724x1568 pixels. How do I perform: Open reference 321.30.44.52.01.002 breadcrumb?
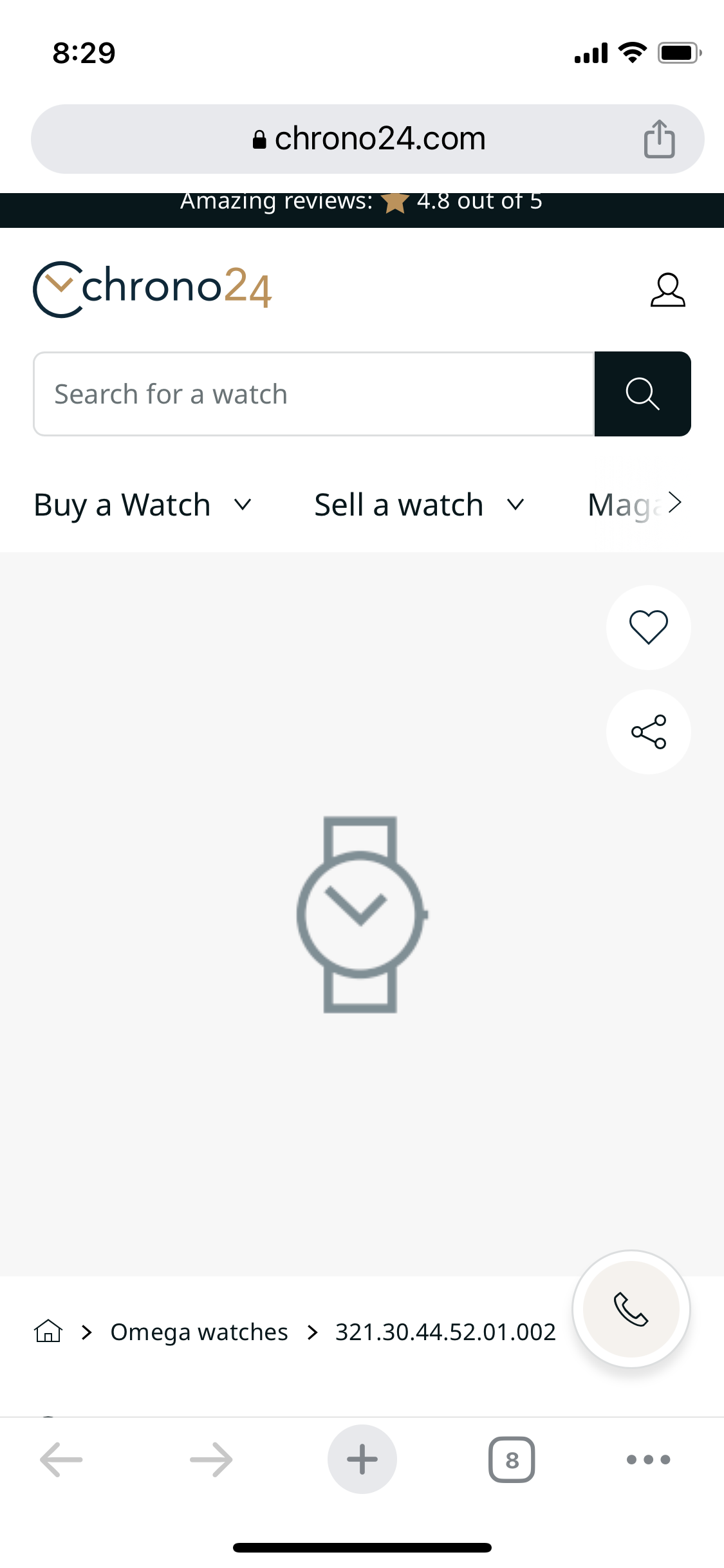click(445, 1332)
